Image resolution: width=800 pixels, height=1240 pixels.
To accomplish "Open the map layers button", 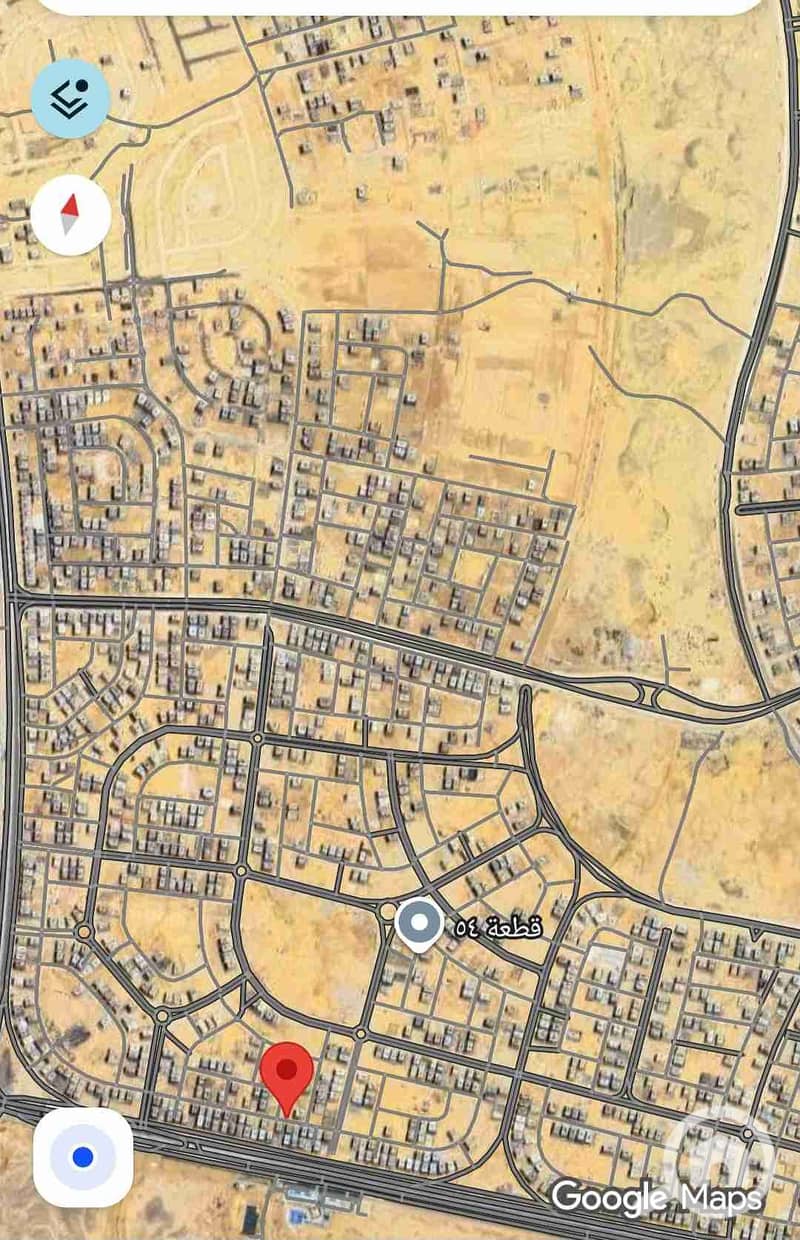I will click(x=70, y=98).
